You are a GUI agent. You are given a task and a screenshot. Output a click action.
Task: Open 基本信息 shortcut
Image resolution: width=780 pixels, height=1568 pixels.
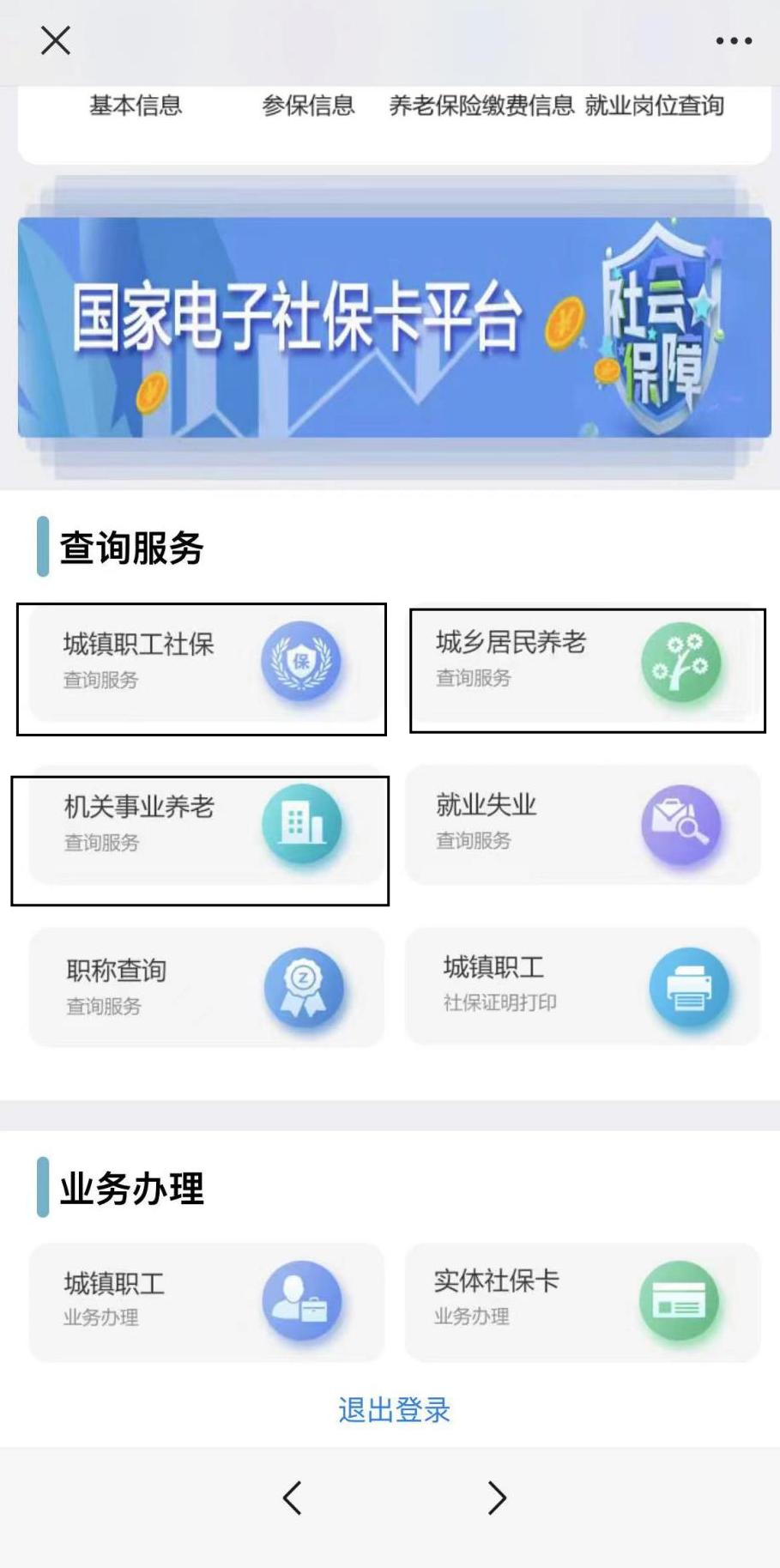click(136, 106)
